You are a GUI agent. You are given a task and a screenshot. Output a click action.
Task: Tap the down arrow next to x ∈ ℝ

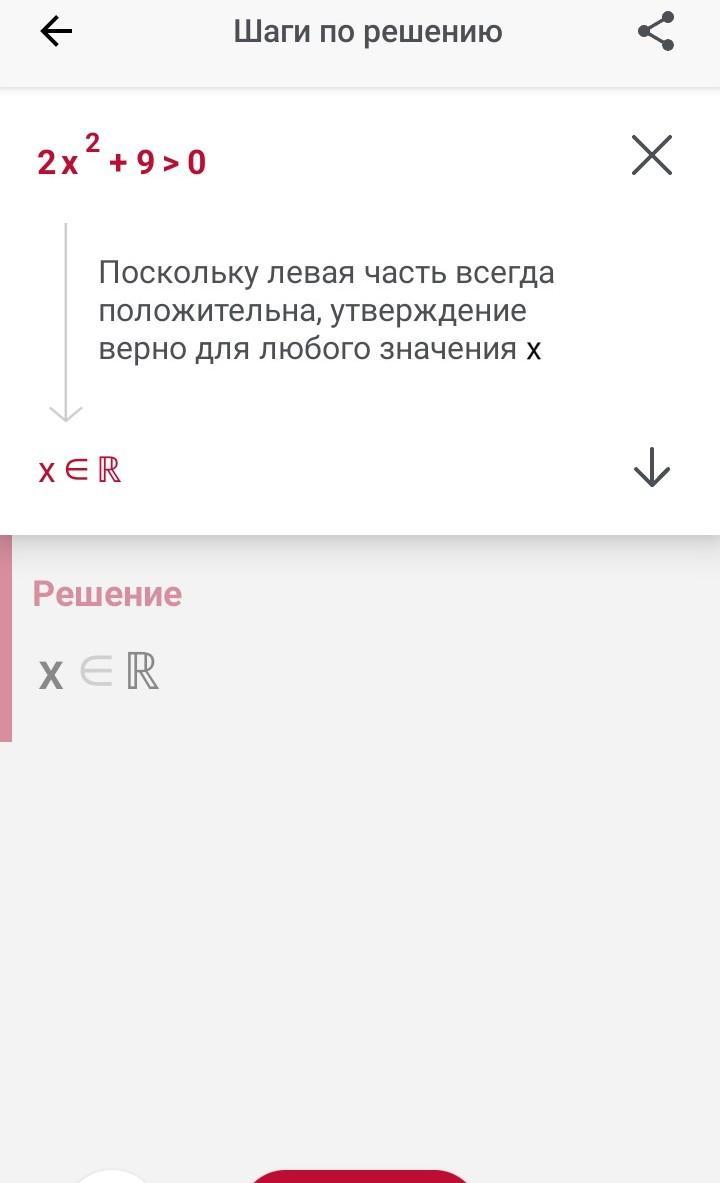652,467
